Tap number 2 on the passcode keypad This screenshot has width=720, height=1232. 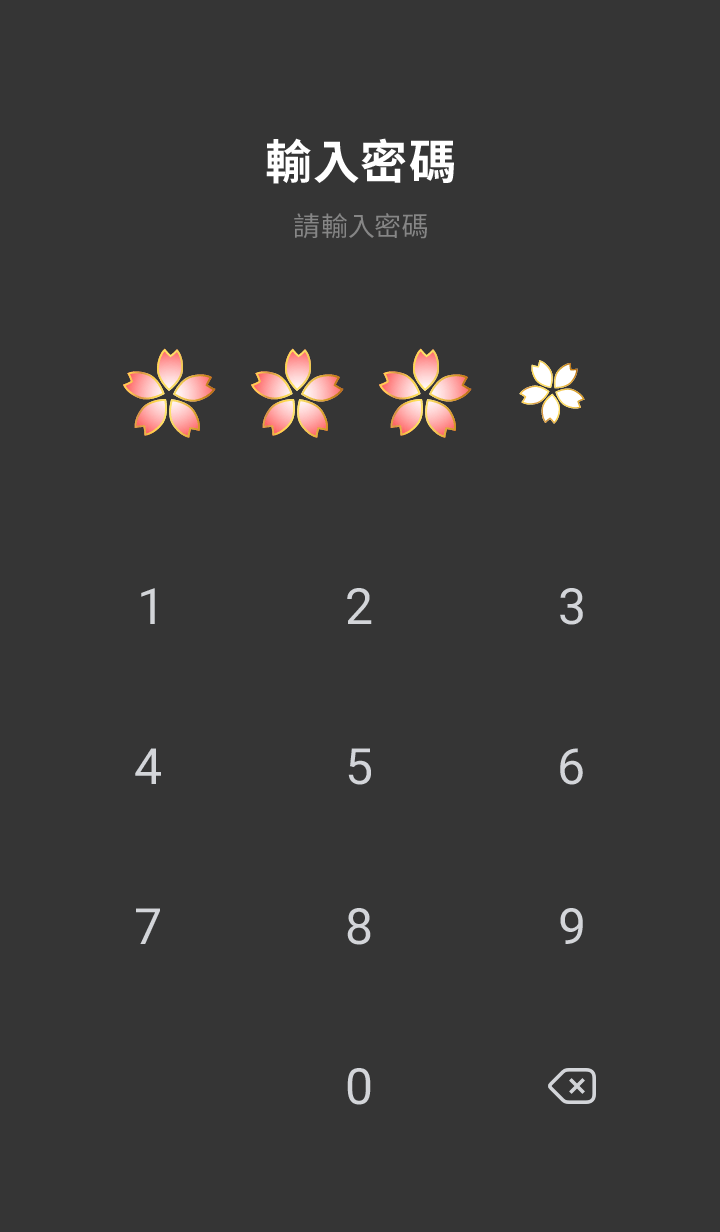click(x=359, y=607)
